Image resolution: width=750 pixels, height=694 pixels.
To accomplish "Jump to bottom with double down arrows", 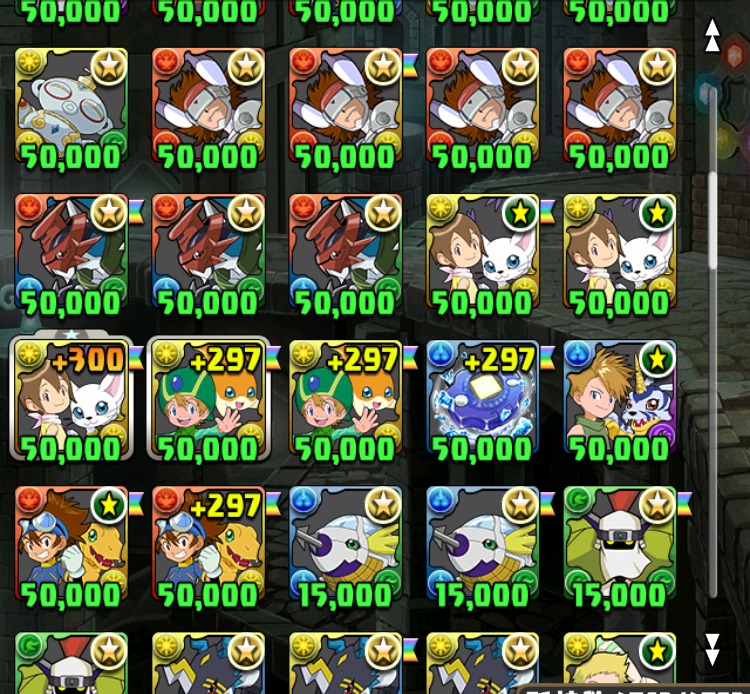I will coord(712,649).
